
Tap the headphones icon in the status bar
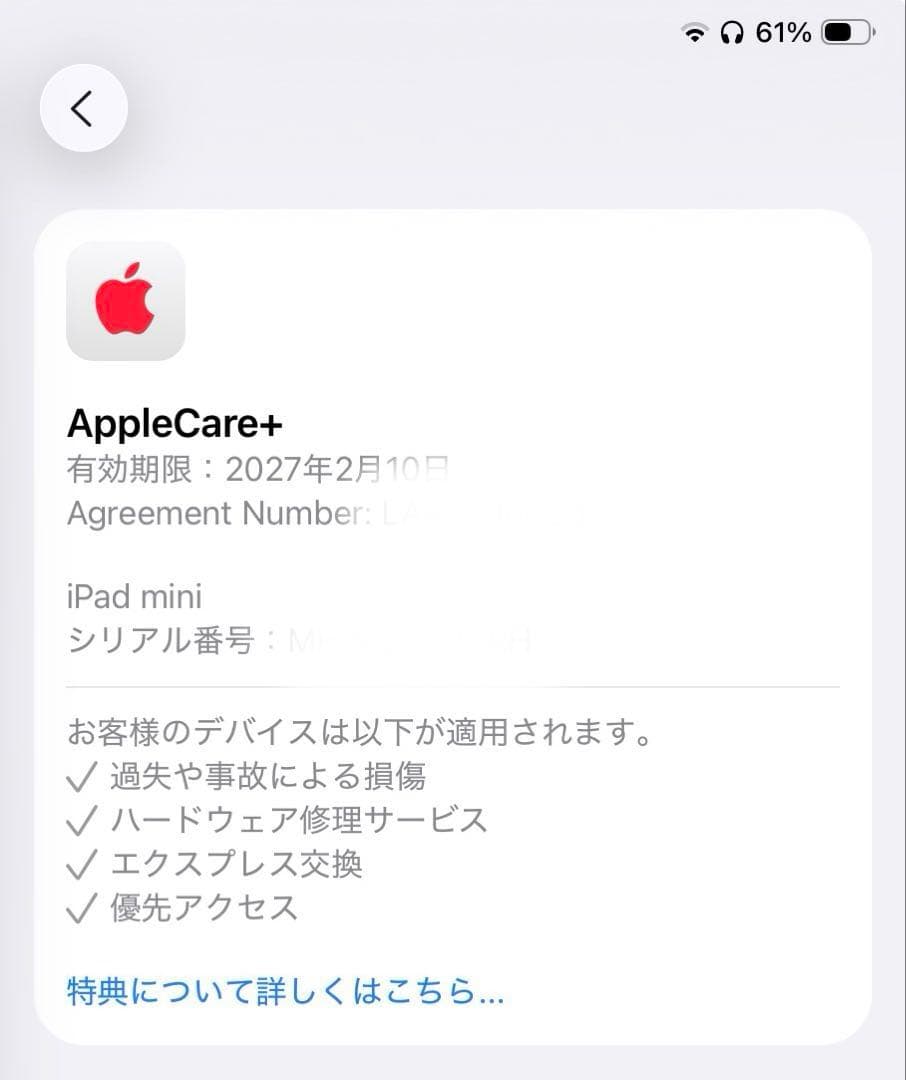[733, 32]
